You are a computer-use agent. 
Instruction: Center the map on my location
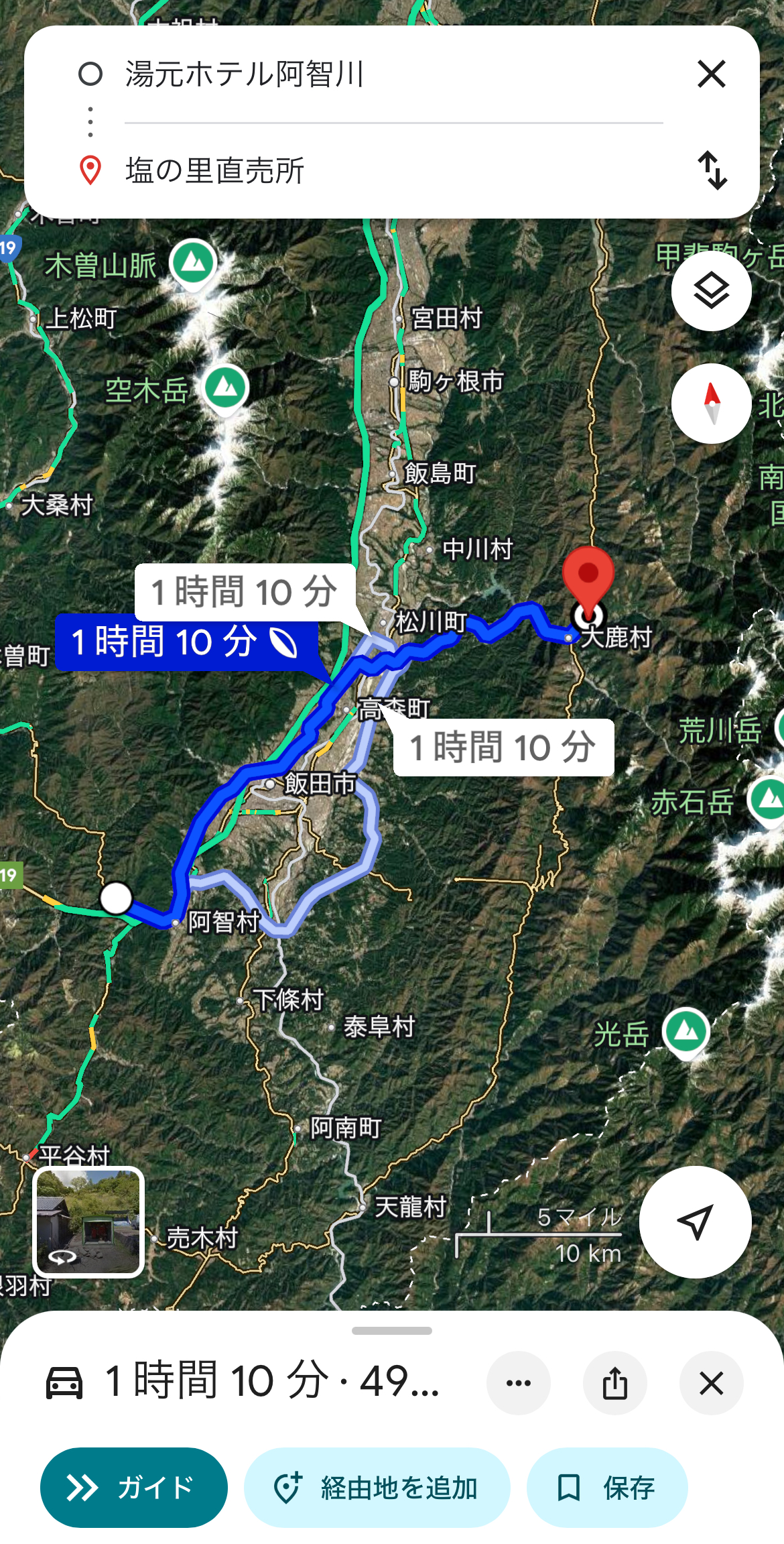(695, 1222)
